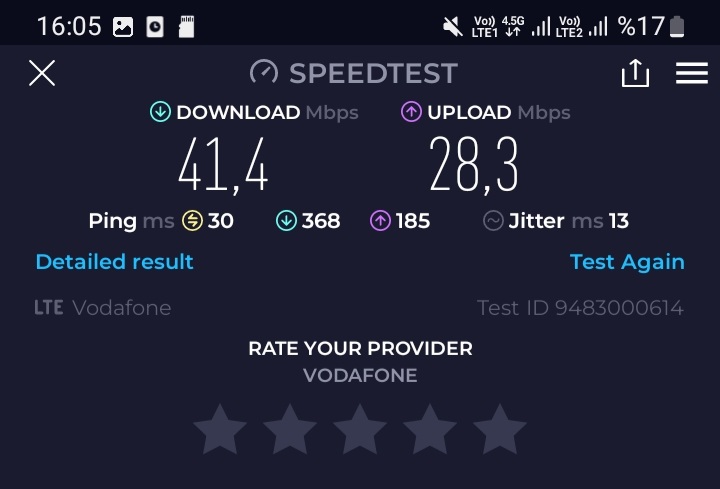This screenshot has height=489, width=720.
Task: Rate Vodafone two stars
Action: [290, 430]
